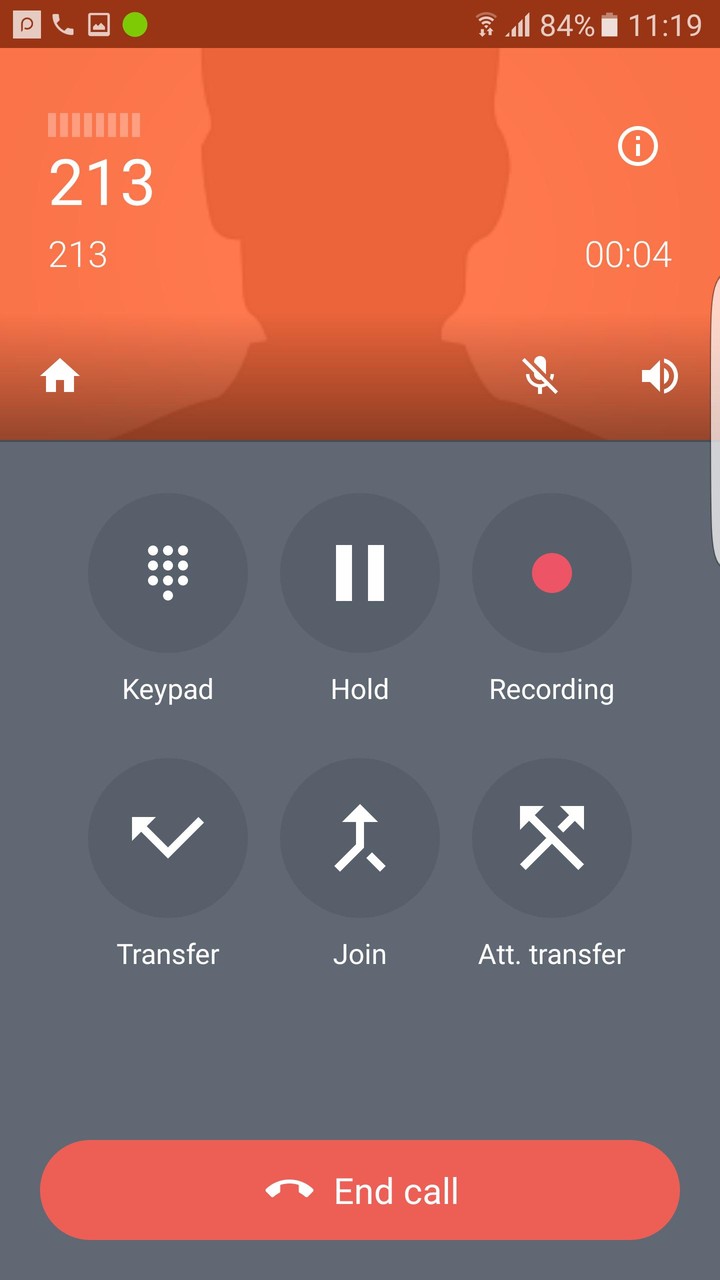
Task: Perform an attended transfer
Action: (x=552, y=838)
